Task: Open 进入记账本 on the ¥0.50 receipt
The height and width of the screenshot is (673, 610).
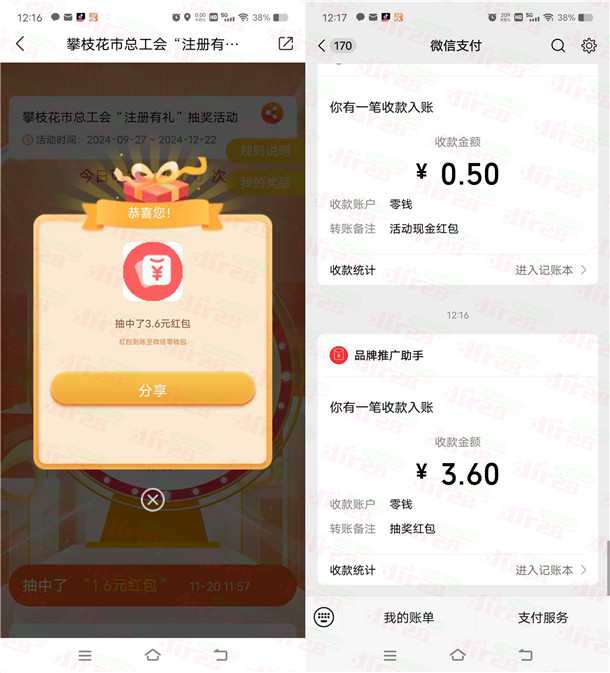Action: click(x=550, y=270)
